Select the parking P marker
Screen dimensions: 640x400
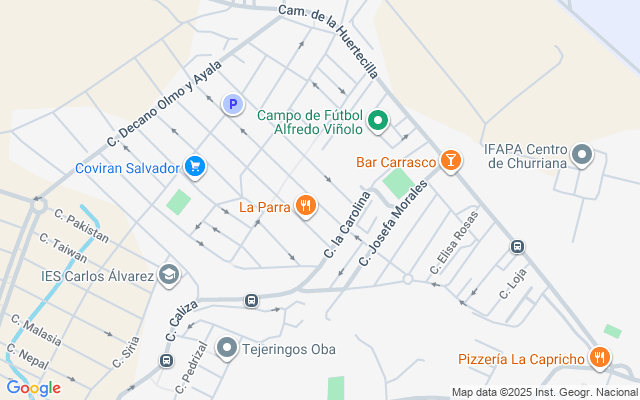232,103
